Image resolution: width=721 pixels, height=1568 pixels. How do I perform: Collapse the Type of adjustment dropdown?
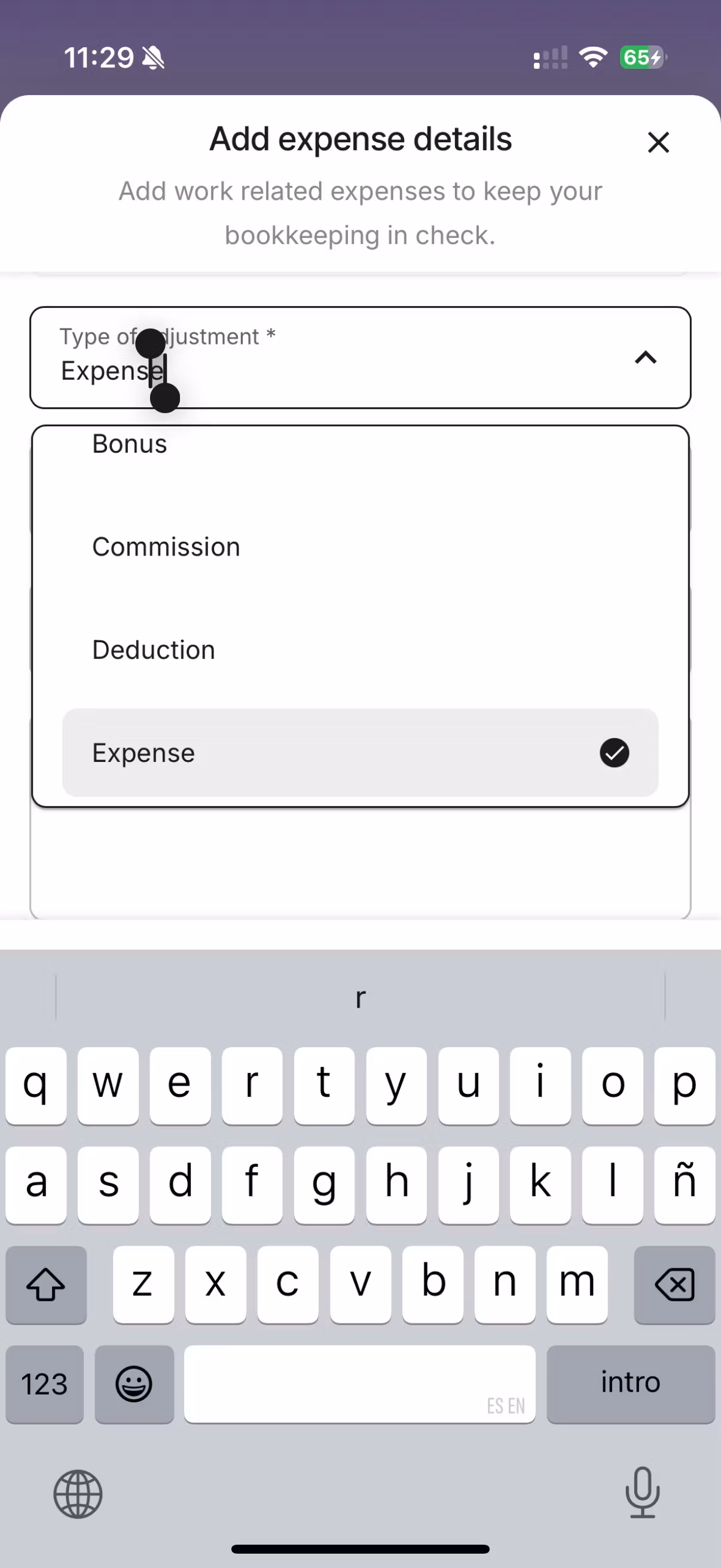click(x=645, y=357)
